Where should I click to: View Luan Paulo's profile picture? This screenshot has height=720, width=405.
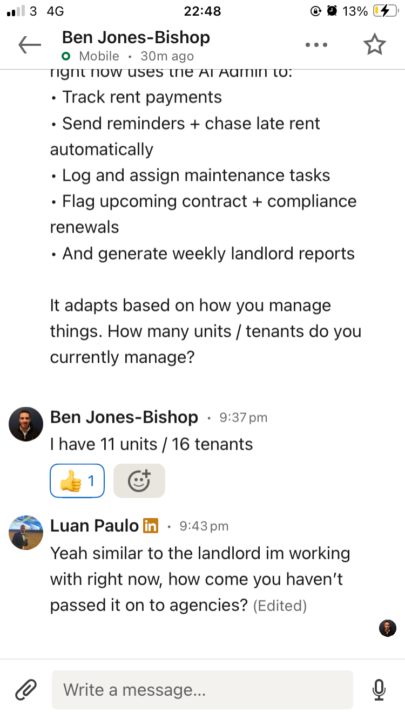[26, 533]
